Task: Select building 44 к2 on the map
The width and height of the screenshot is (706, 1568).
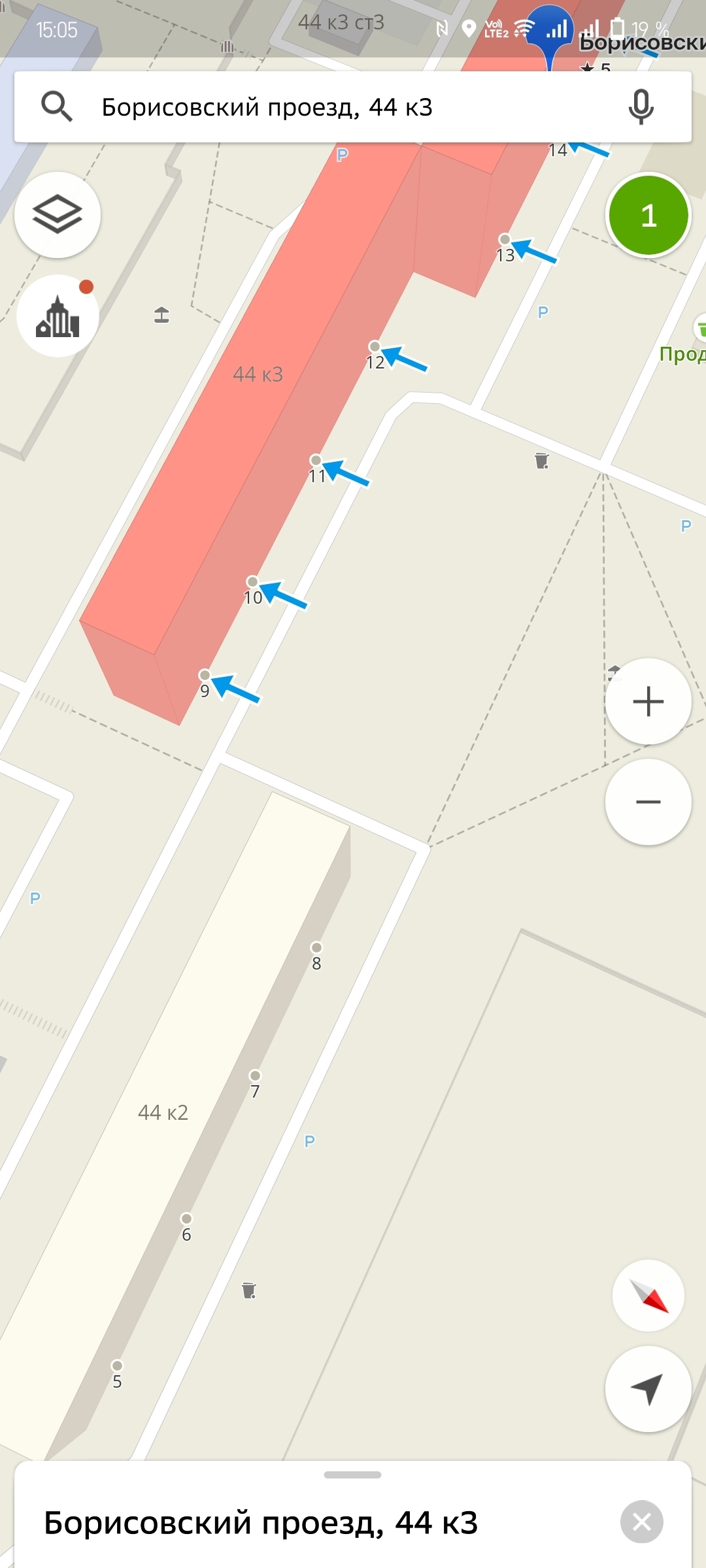Action: pyautogui.click(x=163, y=1112)
